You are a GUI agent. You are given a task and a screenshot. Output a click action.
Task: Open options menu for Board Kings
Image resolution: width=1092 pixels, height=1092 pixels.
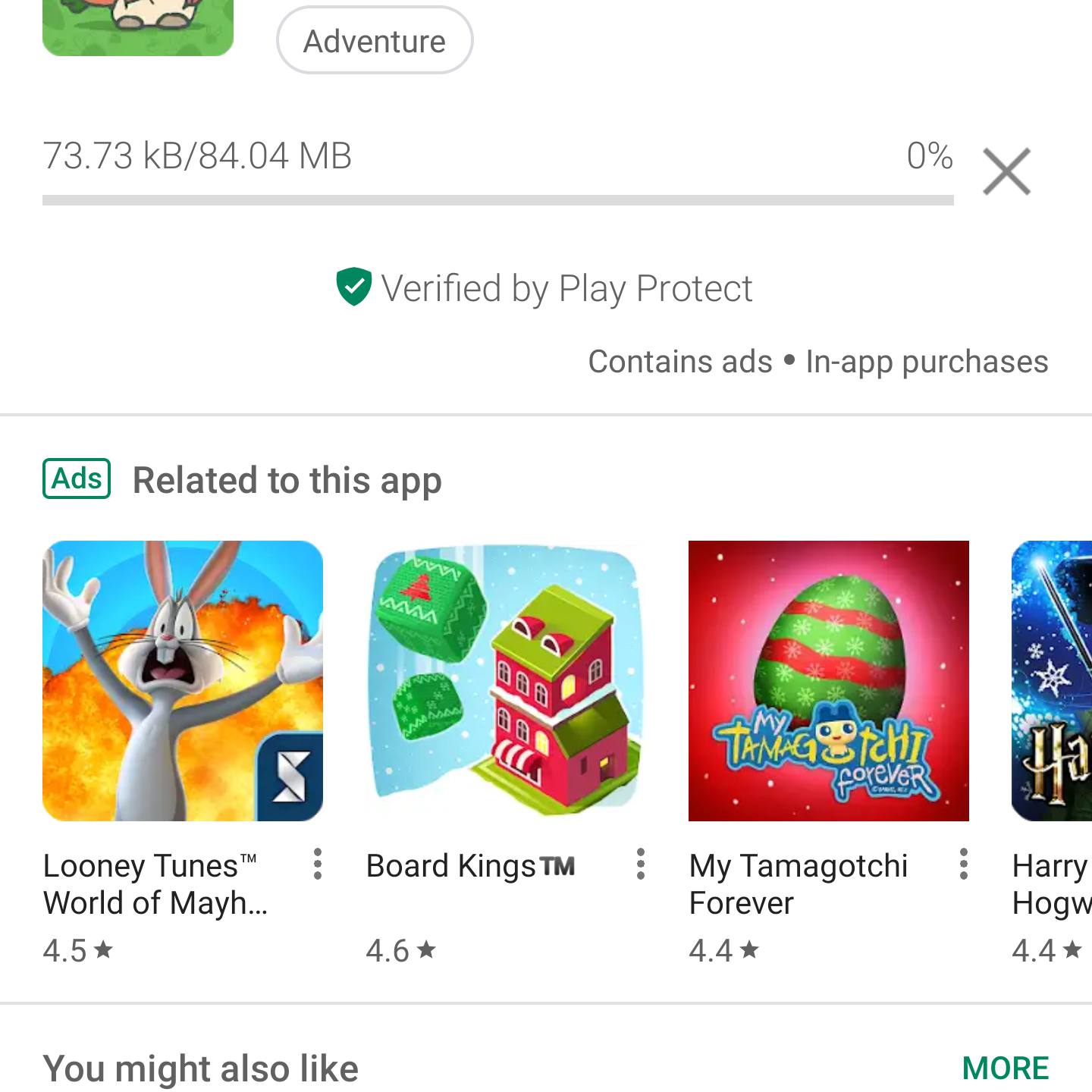tap(641, 864)
